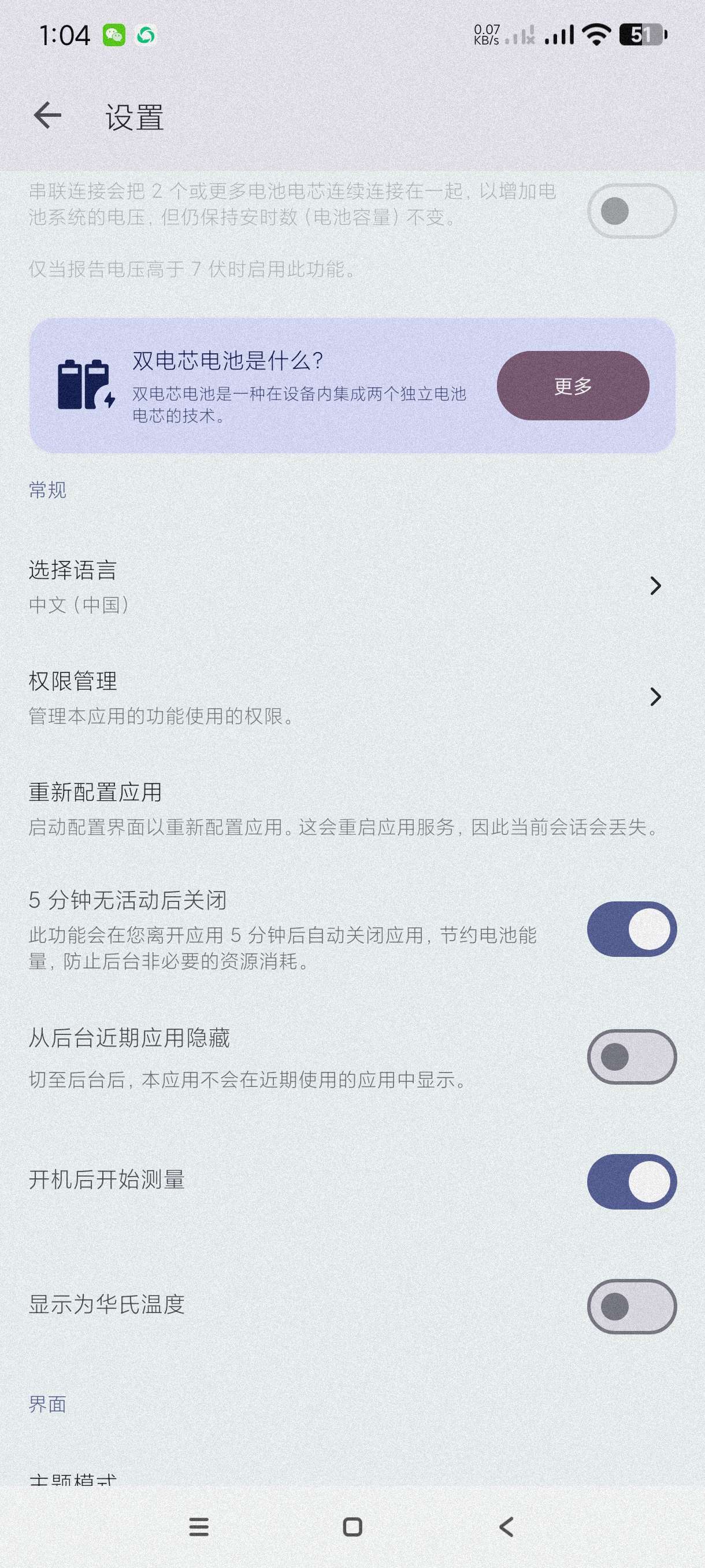Screen dimensions: 705x1568
Task: Turn off 开机后开始测量 switch
Action: point(632,1181)
